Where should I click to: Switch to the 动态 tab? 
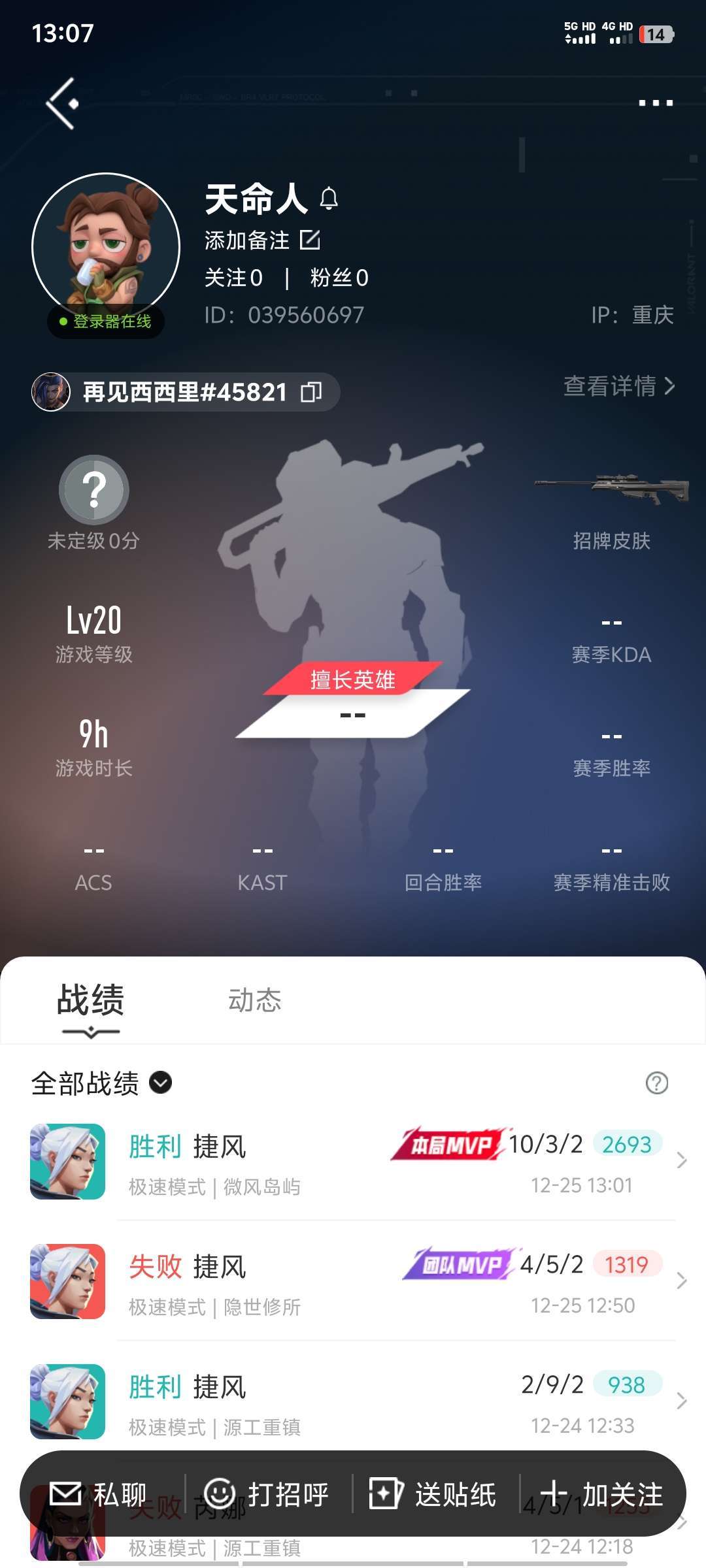254,1000
